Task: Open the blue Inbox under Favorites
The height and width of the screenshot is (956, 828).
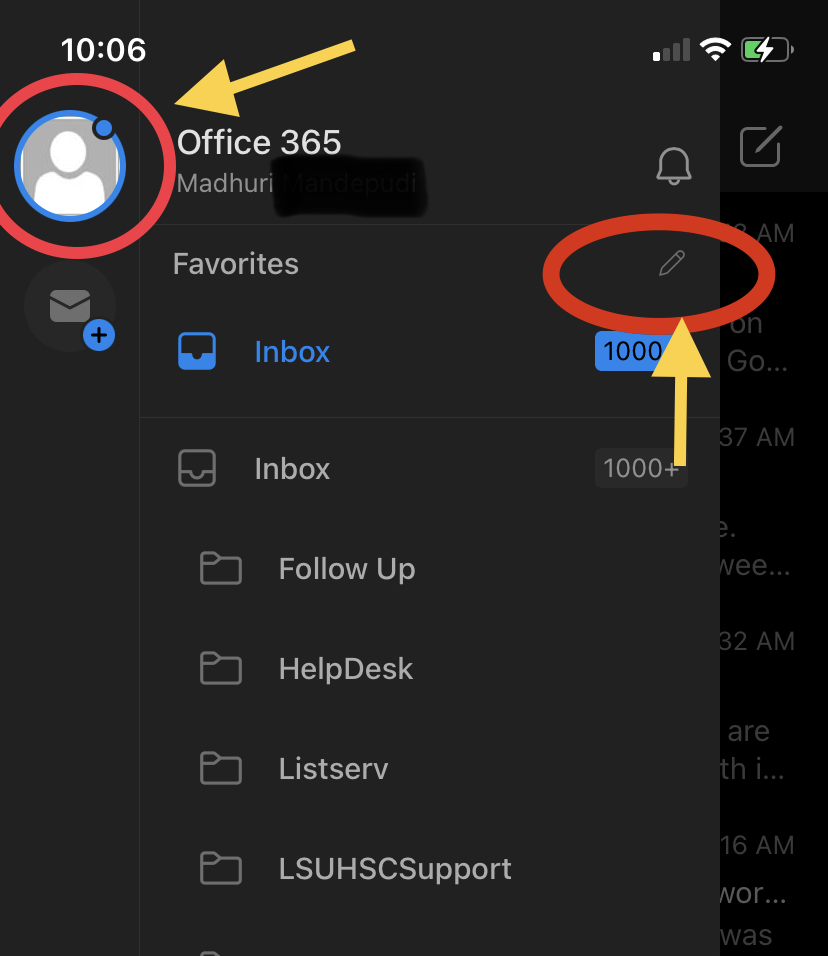Action: coord(291,352)
